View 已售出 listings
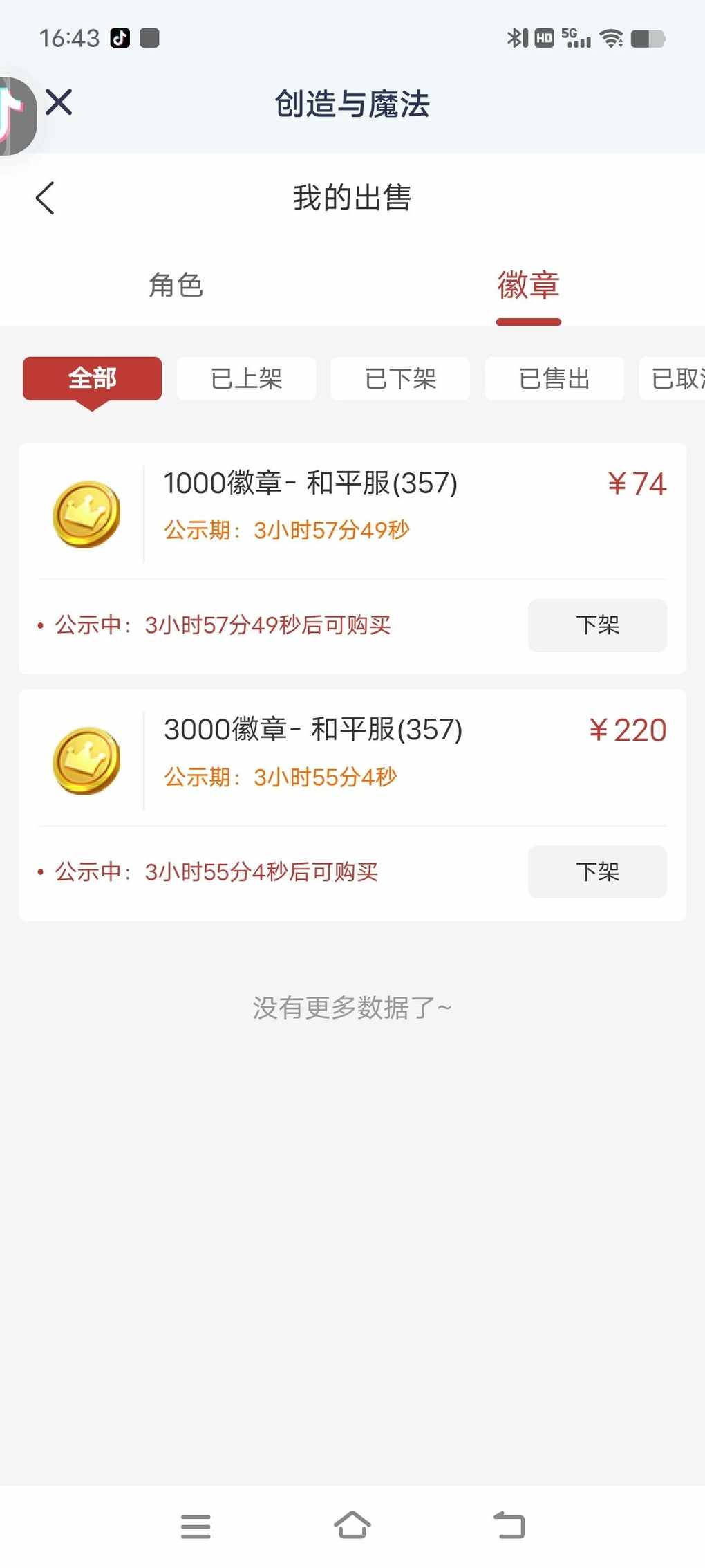This screenshot has width=705, height=1568. click(554, 378)
